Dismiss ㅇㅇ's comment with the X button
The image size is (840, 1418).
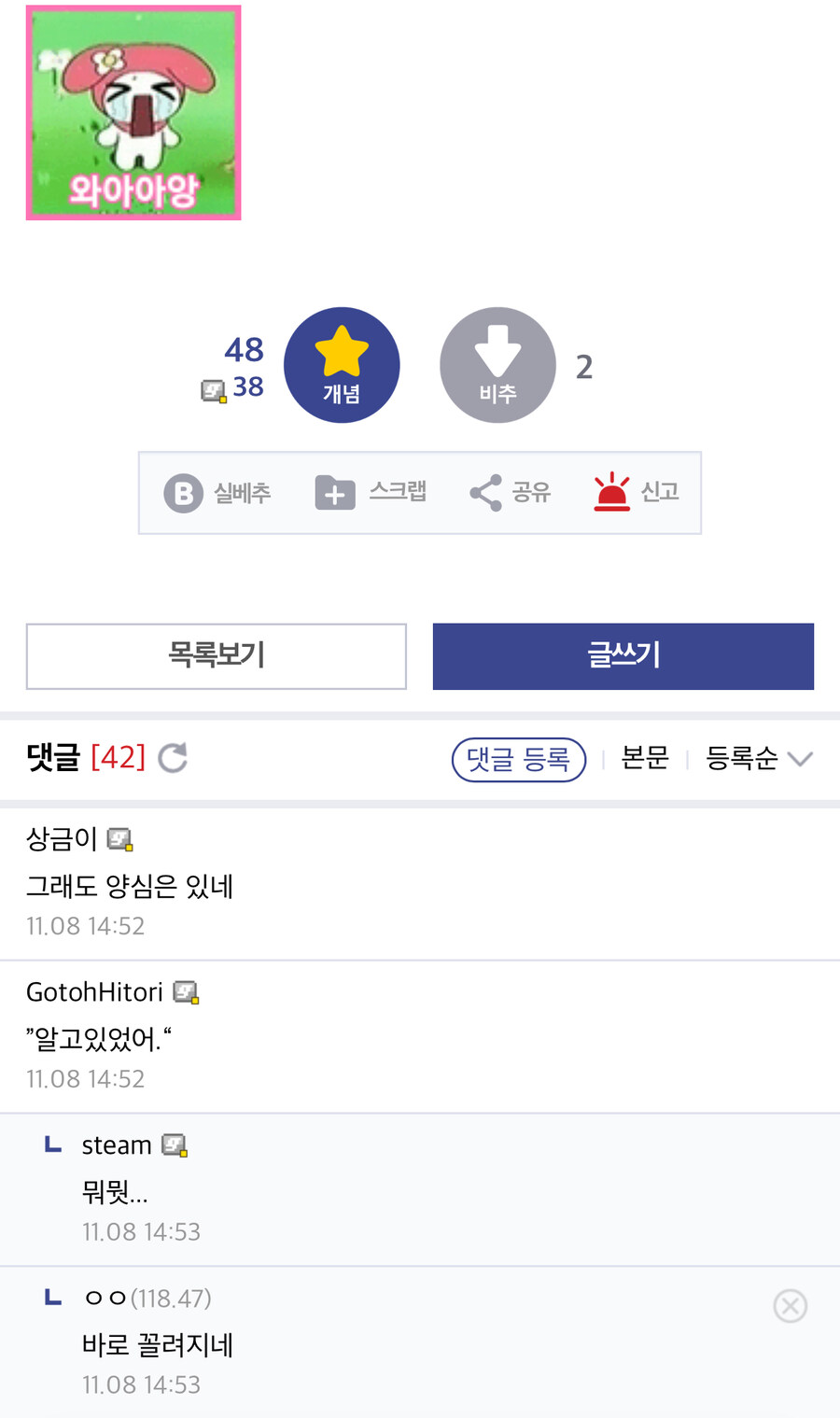tap(790, 1305)
